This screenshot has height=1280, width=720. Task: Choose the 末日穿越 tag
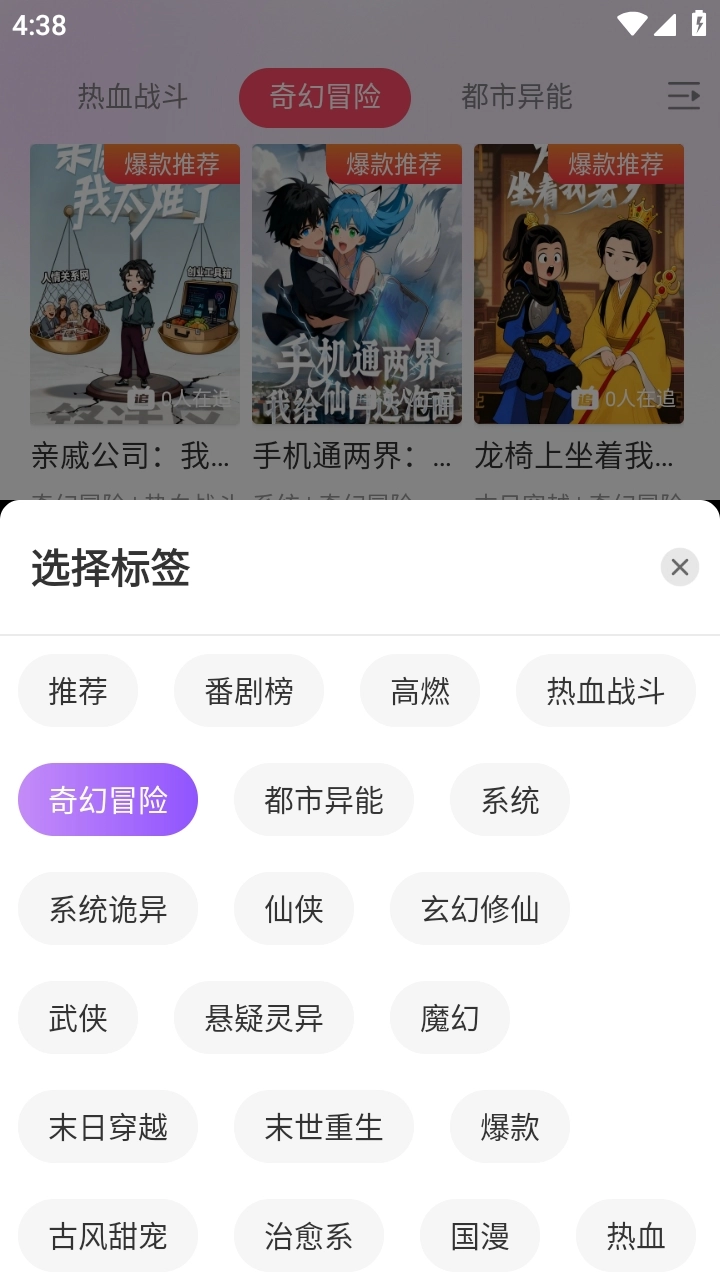coord(107,1126)
